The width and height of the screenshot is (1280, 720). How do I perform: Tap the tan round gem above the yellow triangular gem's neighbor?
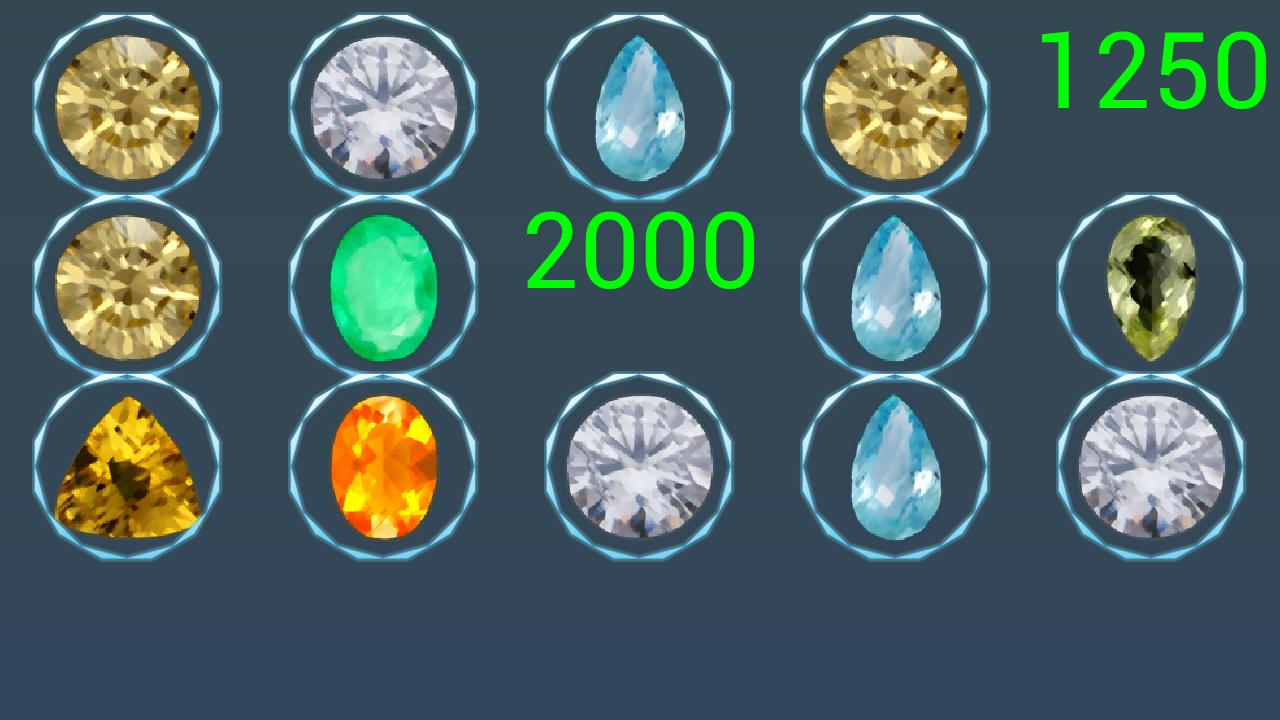point(127,107)
